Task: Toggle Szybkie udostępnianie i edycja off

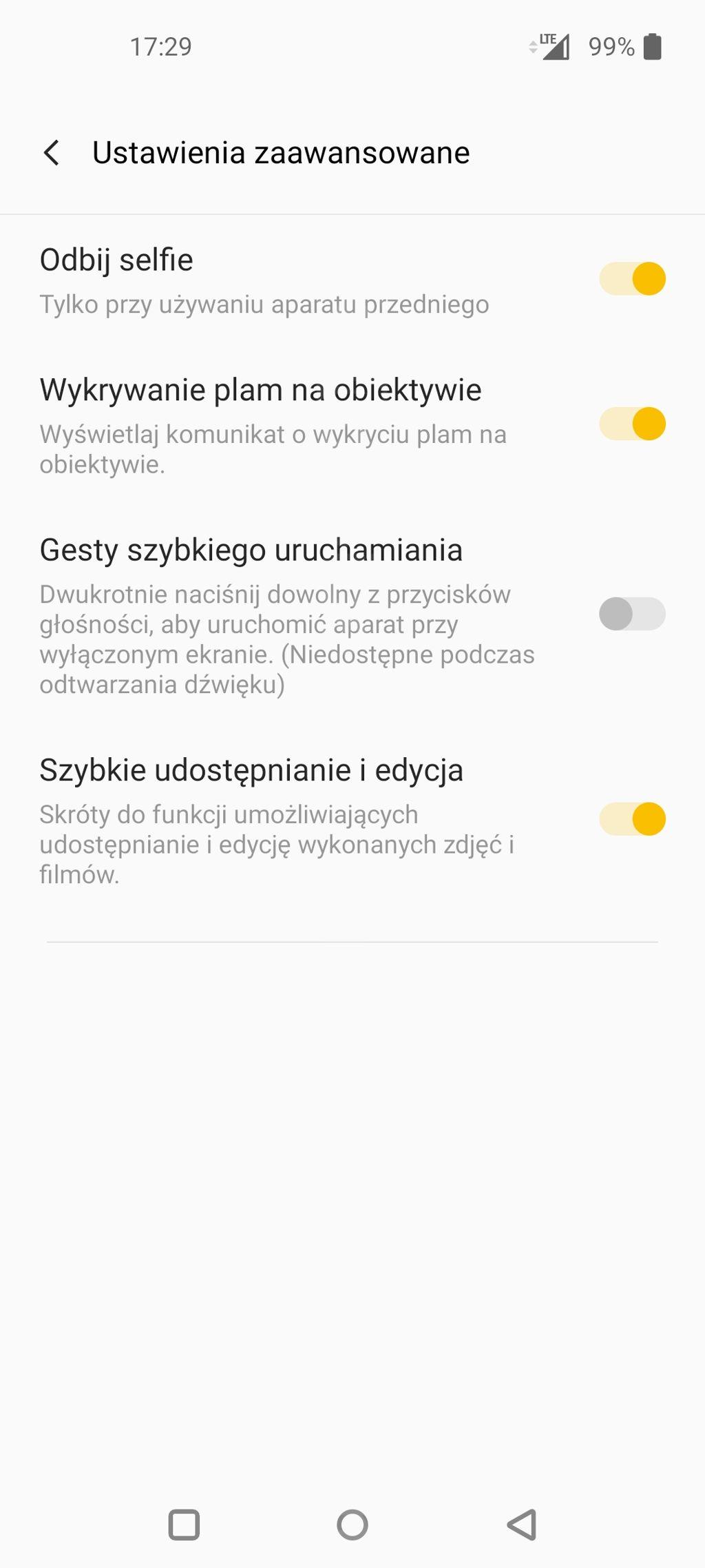Action: click(632, 819)
